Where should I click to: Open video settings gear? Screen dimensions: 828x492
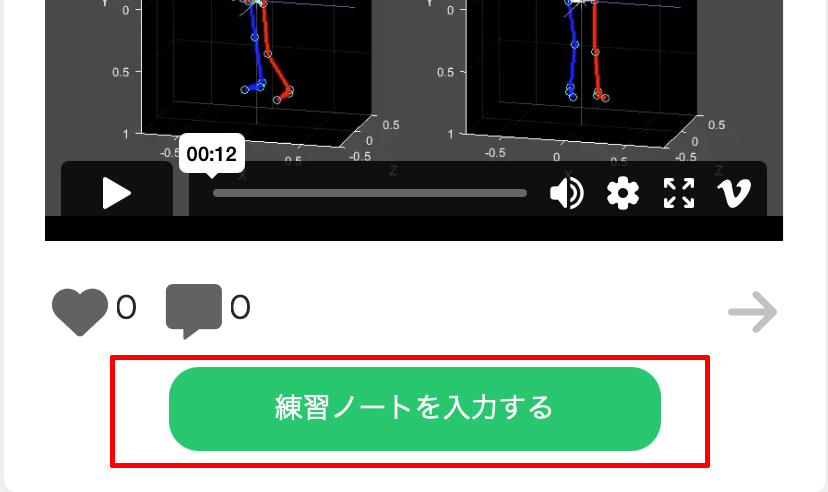point(623,193)
